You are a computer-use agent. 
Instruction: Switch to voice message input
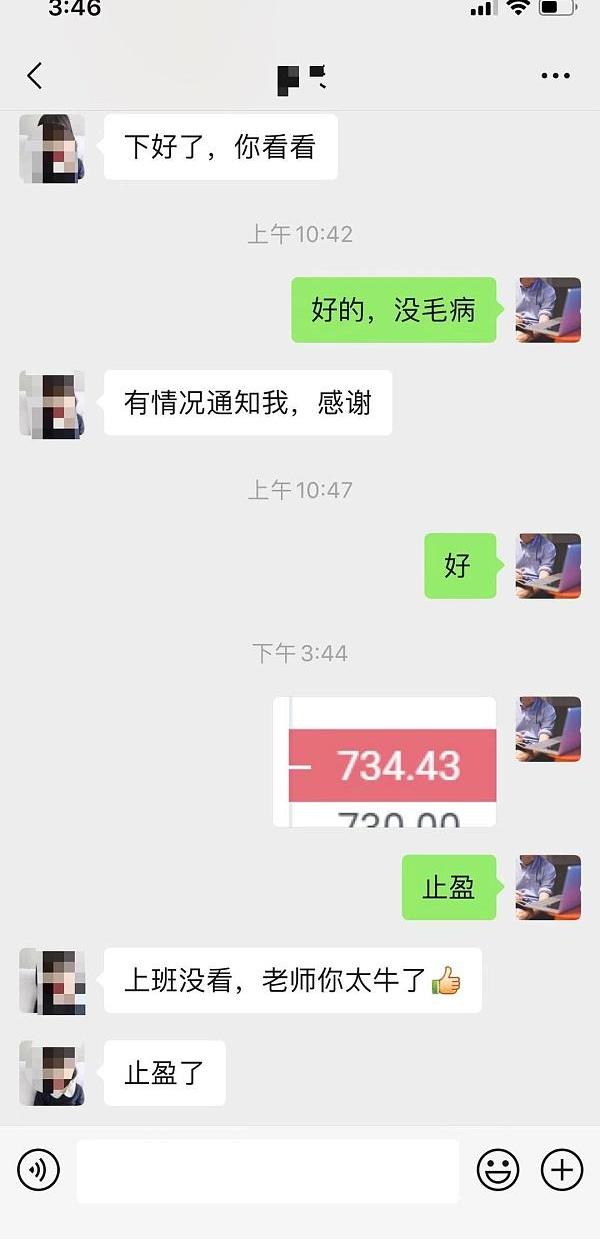(39, 1169)
